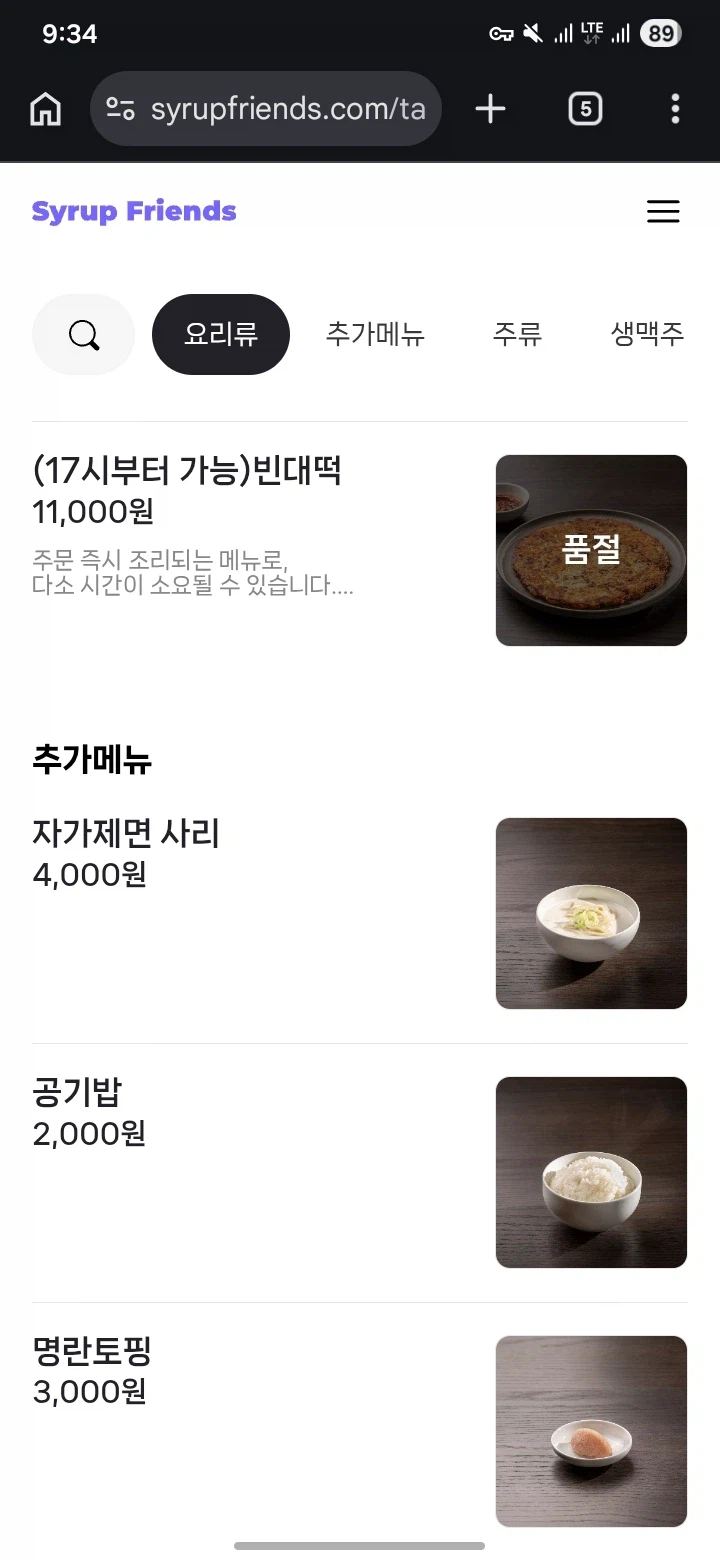Open the browser three-dot overflow menu

(675, 108)
